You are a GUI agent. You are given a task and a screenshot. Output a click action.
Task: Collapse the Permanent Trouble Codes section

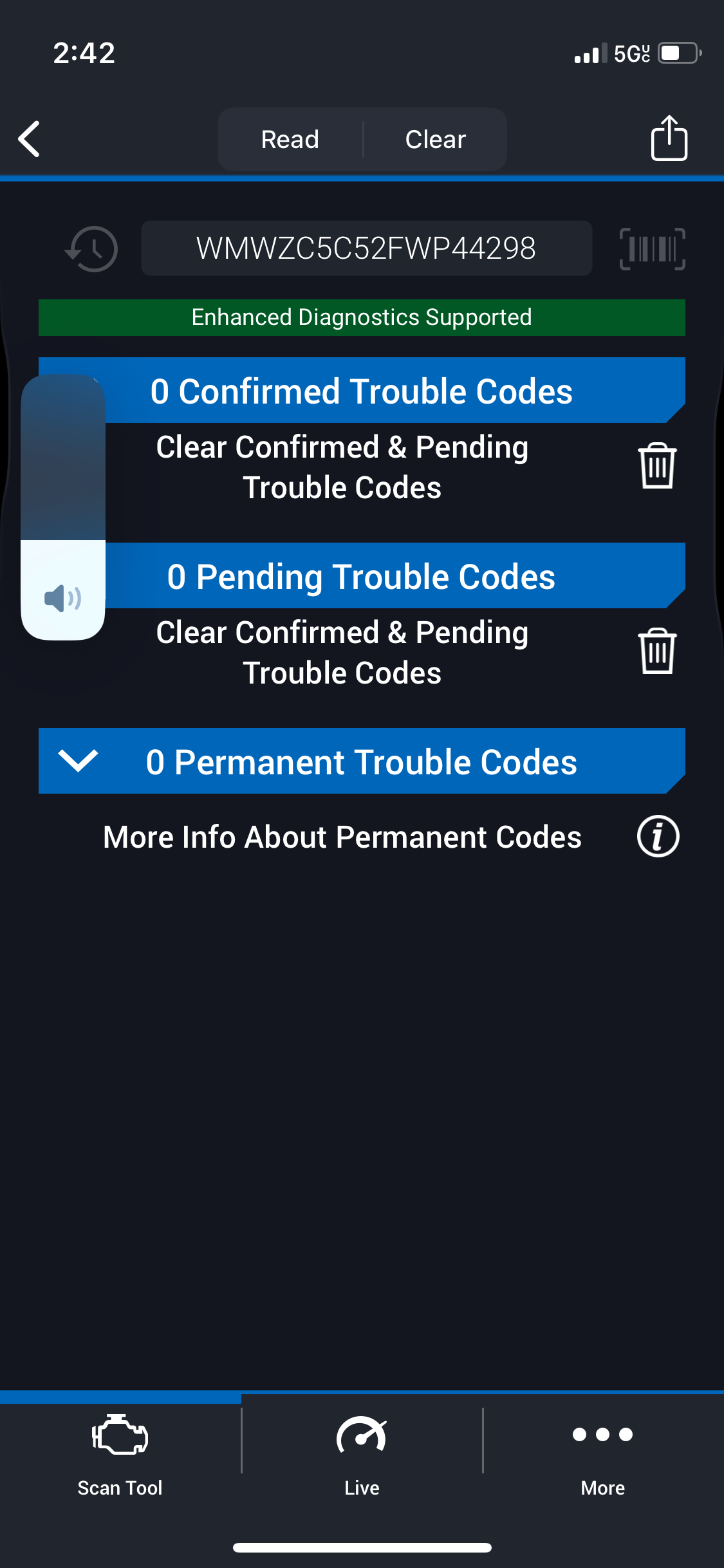point(78,761)
